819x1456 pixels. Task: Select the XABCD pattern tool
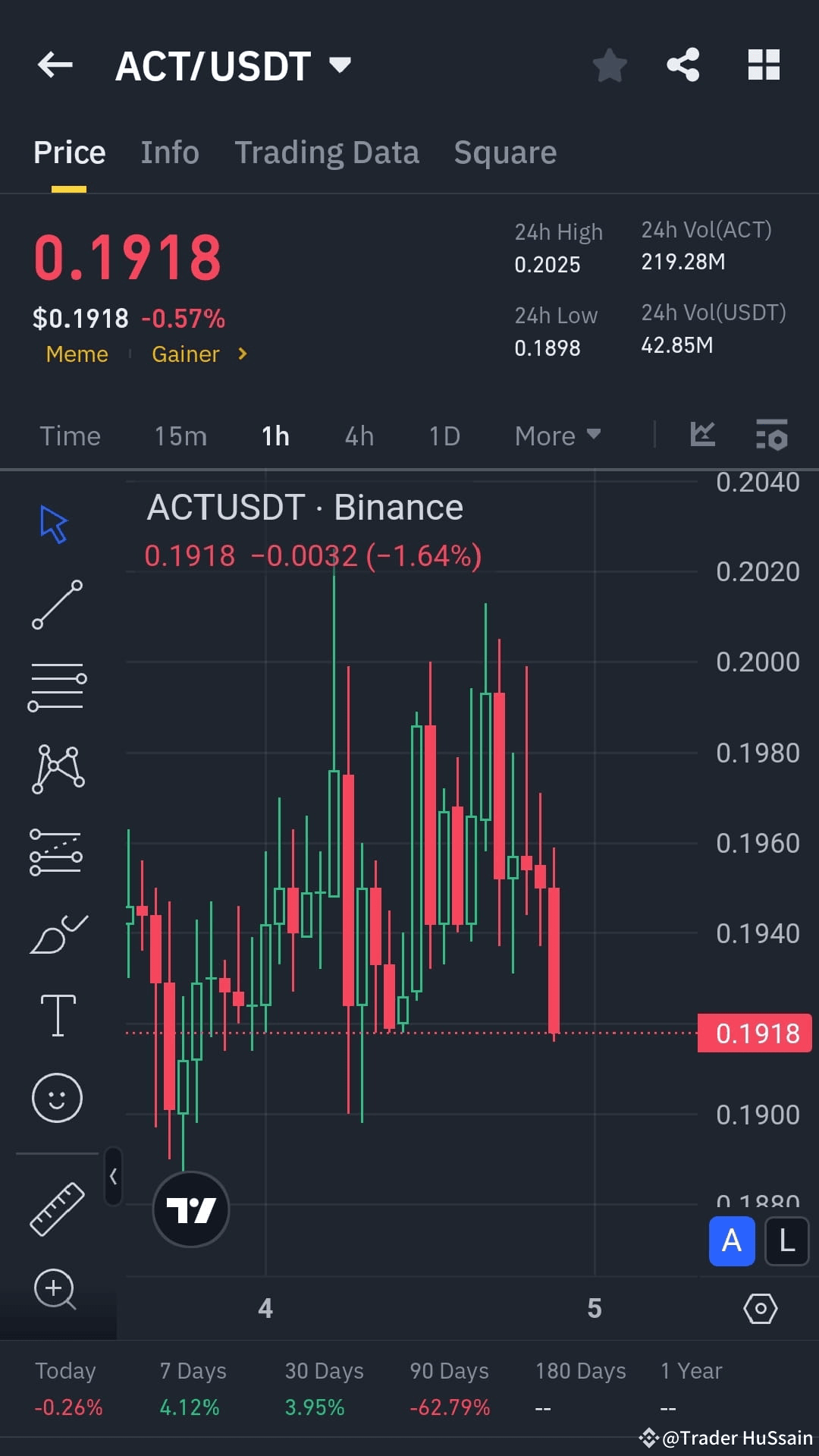[57, 768]
